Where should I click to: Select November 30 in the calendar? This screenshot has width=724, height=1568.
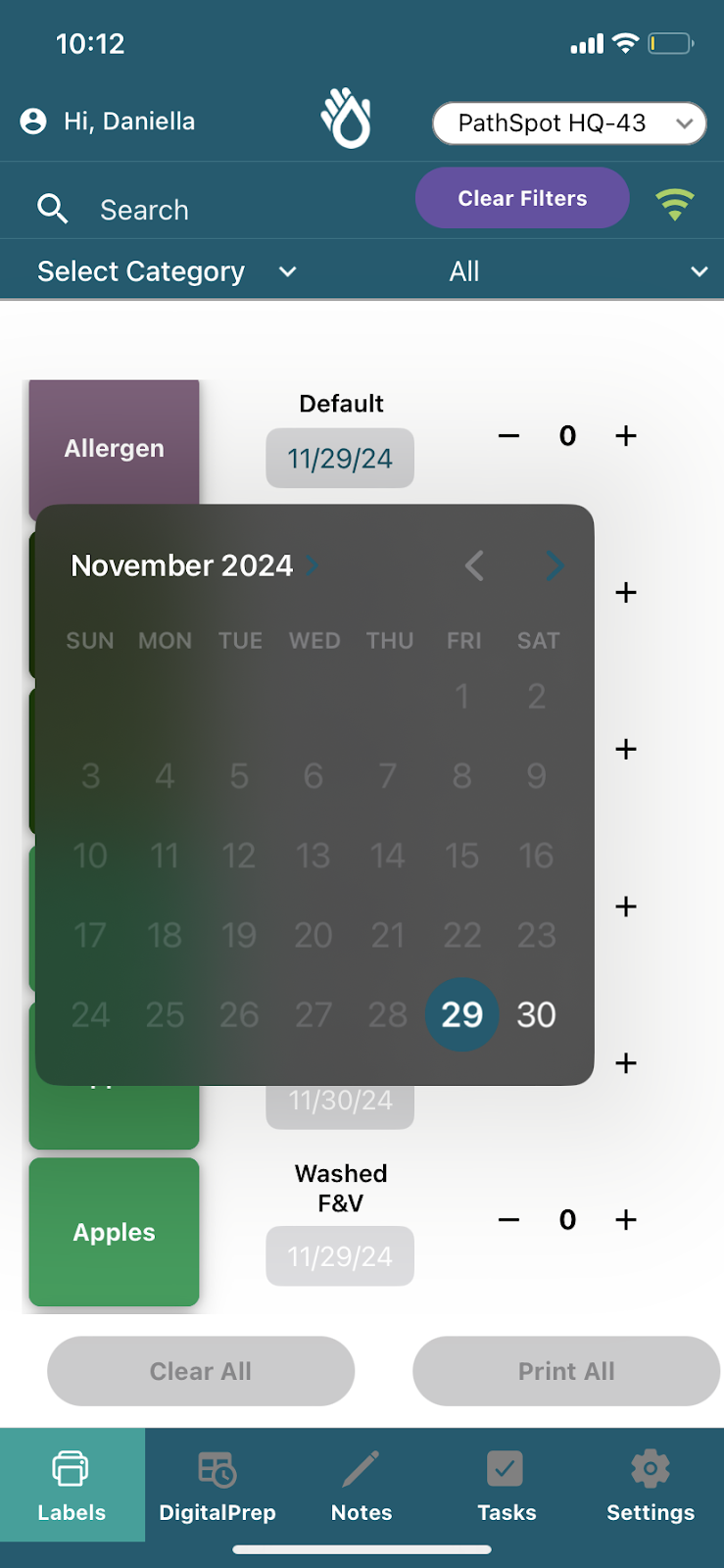click(x=536, y=1014)
